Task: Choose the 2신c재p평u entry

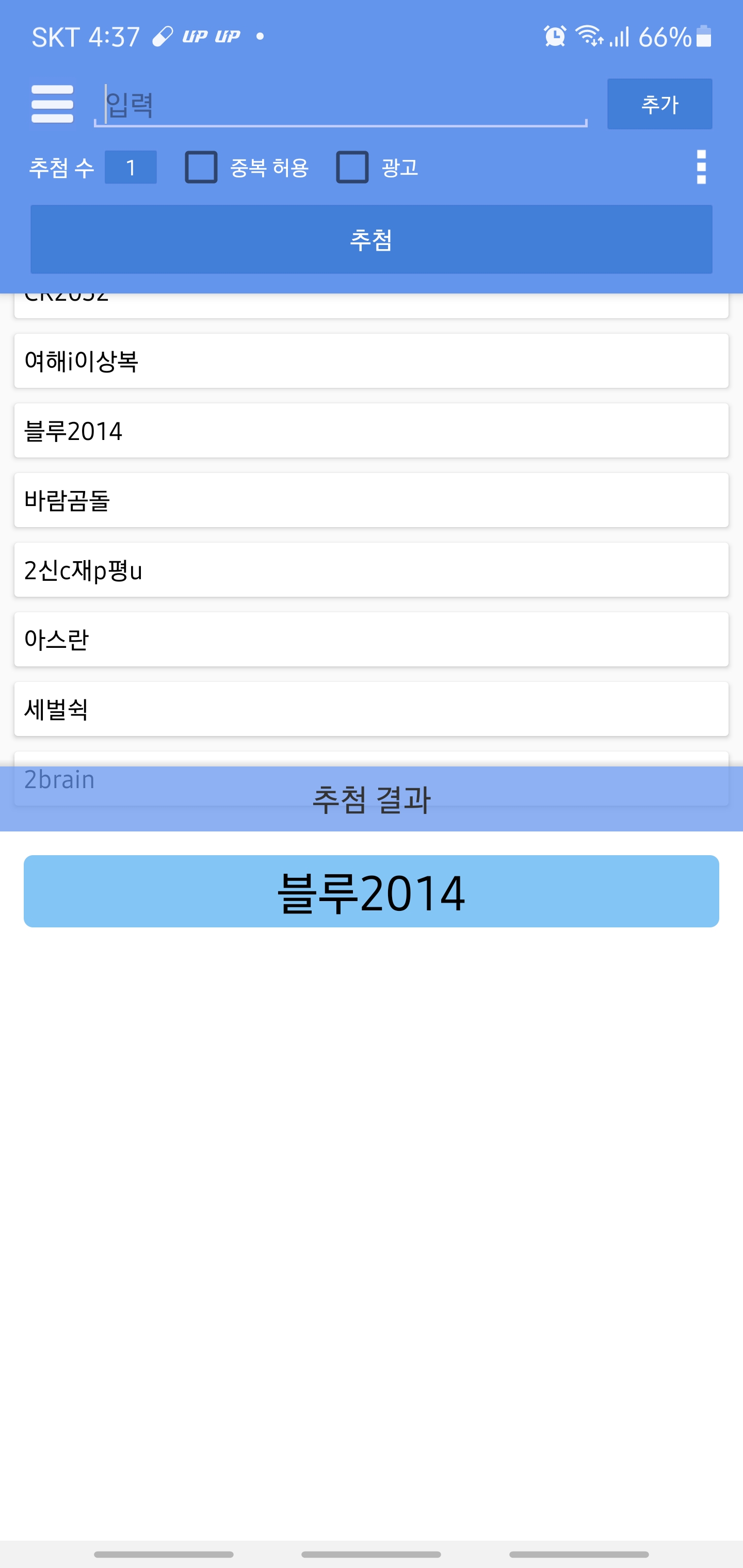Action: [x=371, y=570]
